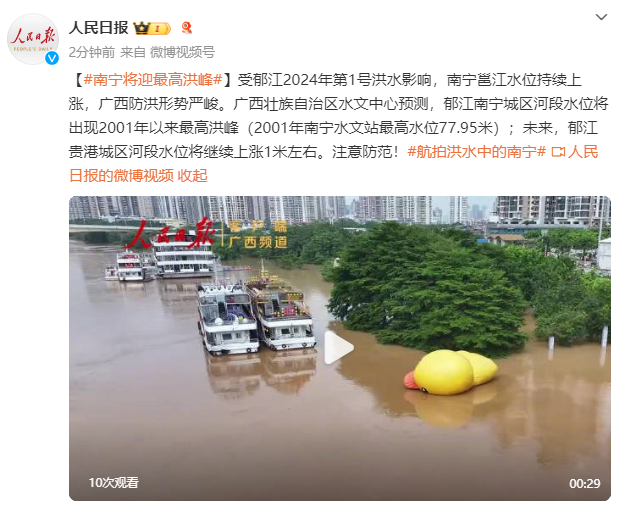Open the 微博视频号 source link
Viewport: 626px width, 510px height.
point(182,52)
